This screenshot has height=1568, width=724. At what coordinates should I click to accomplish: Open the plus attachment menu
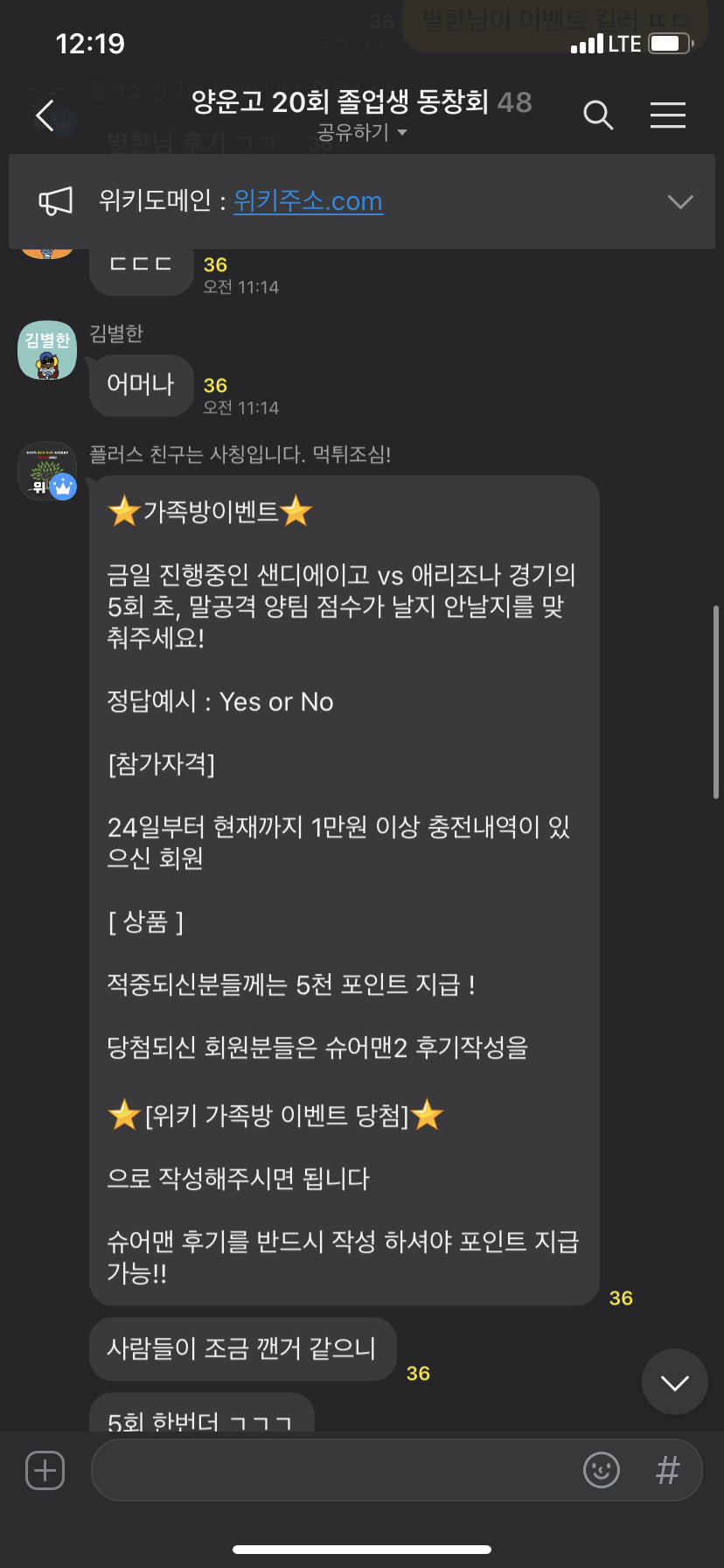point(45,1470)
